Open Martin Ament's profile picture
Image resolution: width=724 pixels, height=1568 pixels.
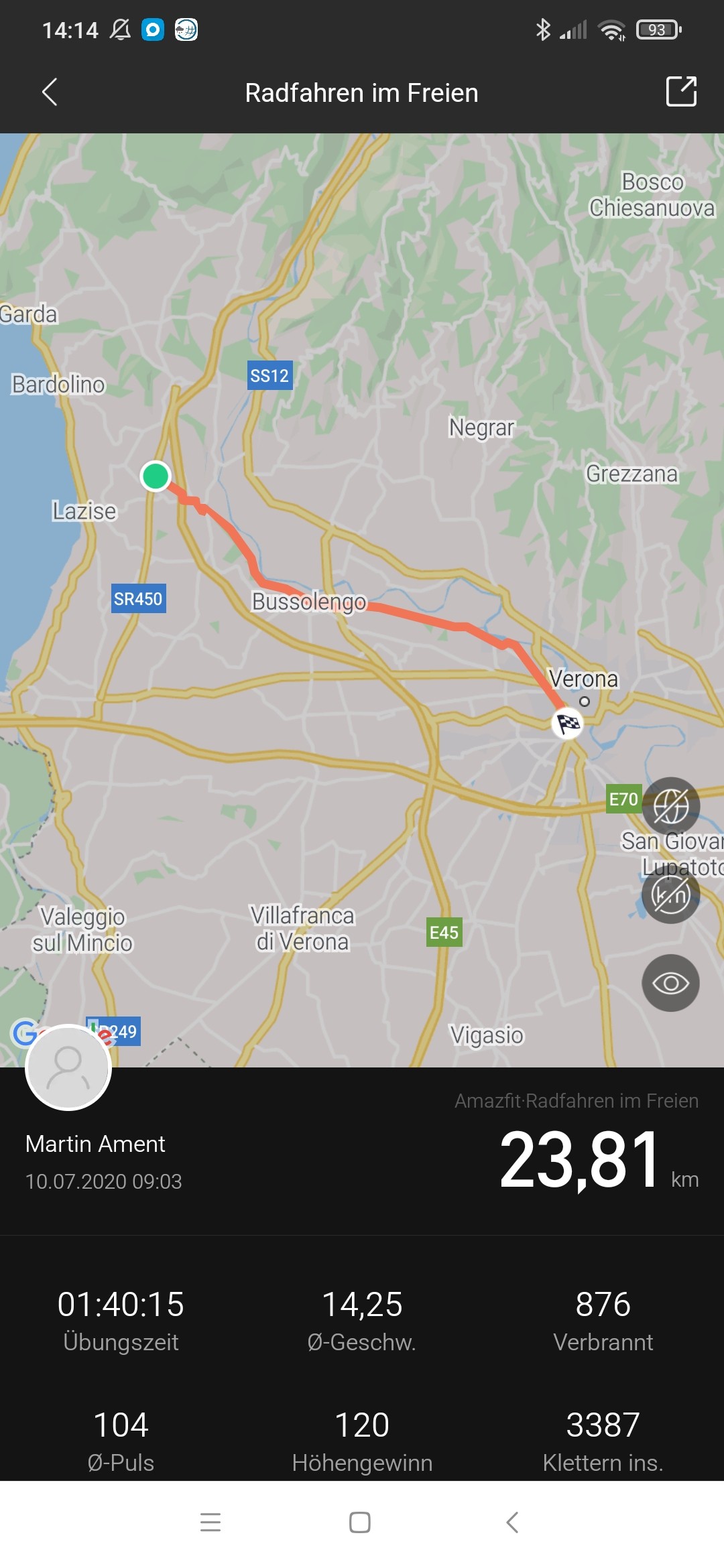pyautogui.click(x=68, y=1067)
